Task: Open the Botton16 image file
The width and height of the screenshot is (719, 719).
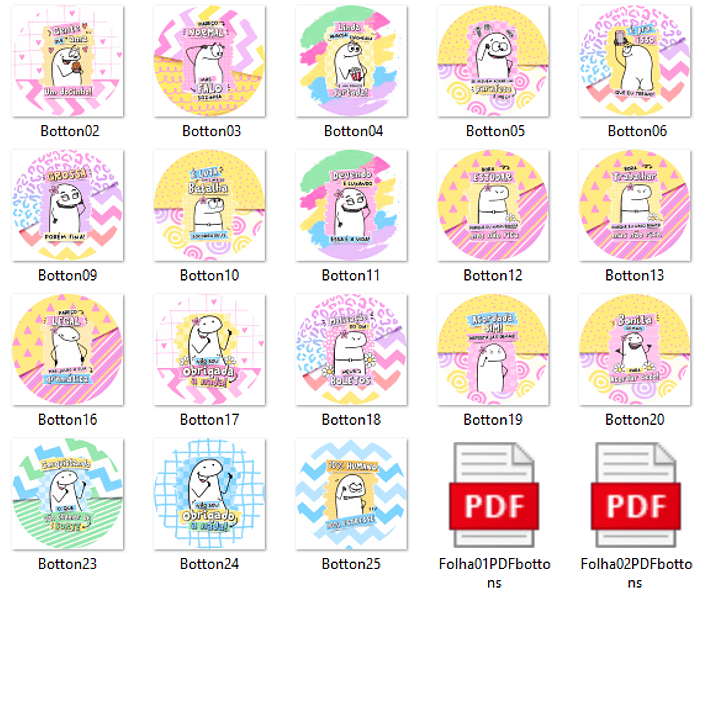Action: tap(68, 350)
